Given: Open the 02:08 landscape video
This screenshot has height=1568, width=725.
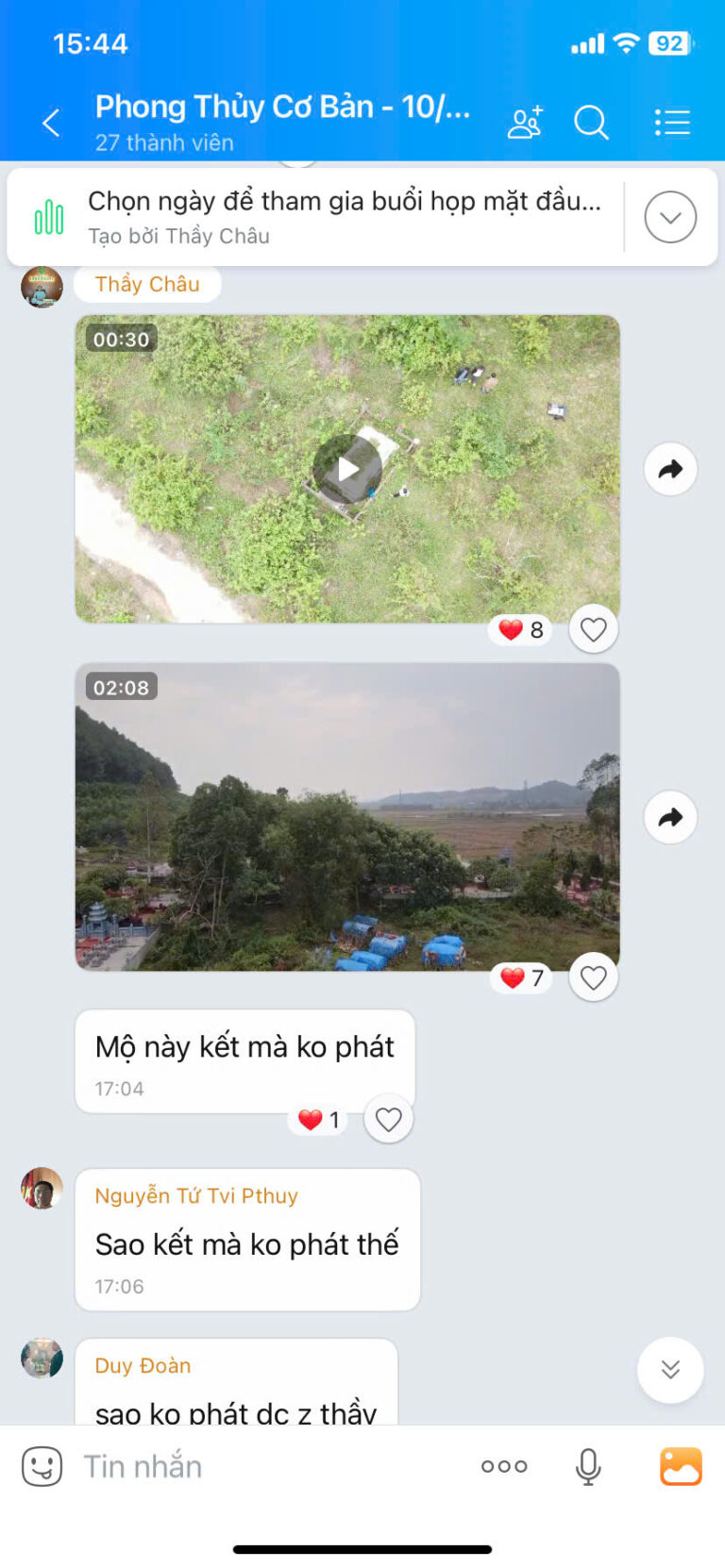Looking at the screenshot, I should pos(347,817).
